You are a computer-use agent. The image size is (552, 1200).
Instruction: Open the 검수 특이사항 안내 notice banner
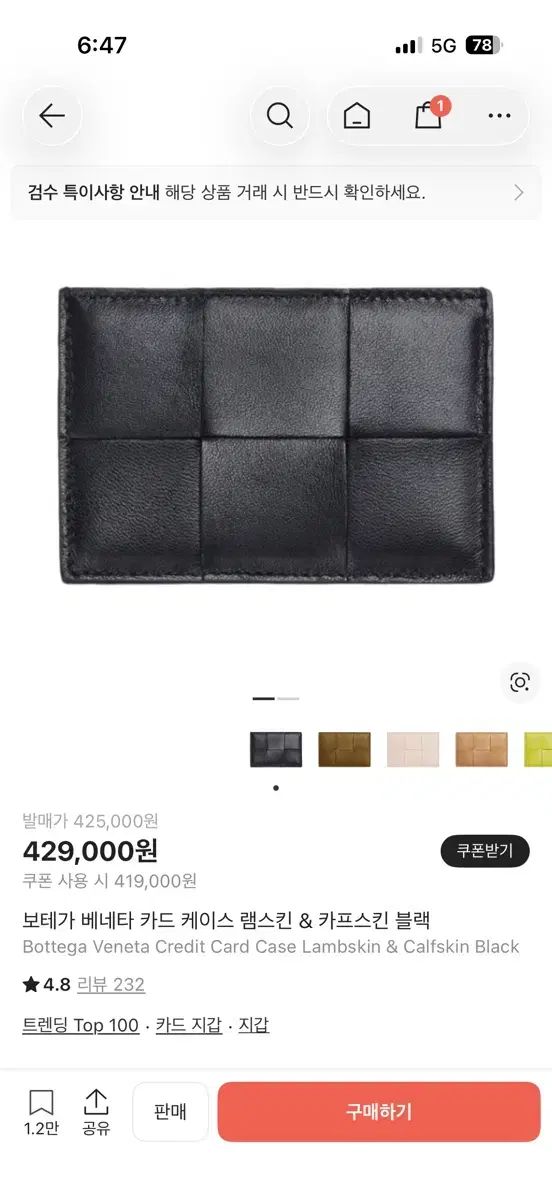pyautogui.click(x=276, y=193)
